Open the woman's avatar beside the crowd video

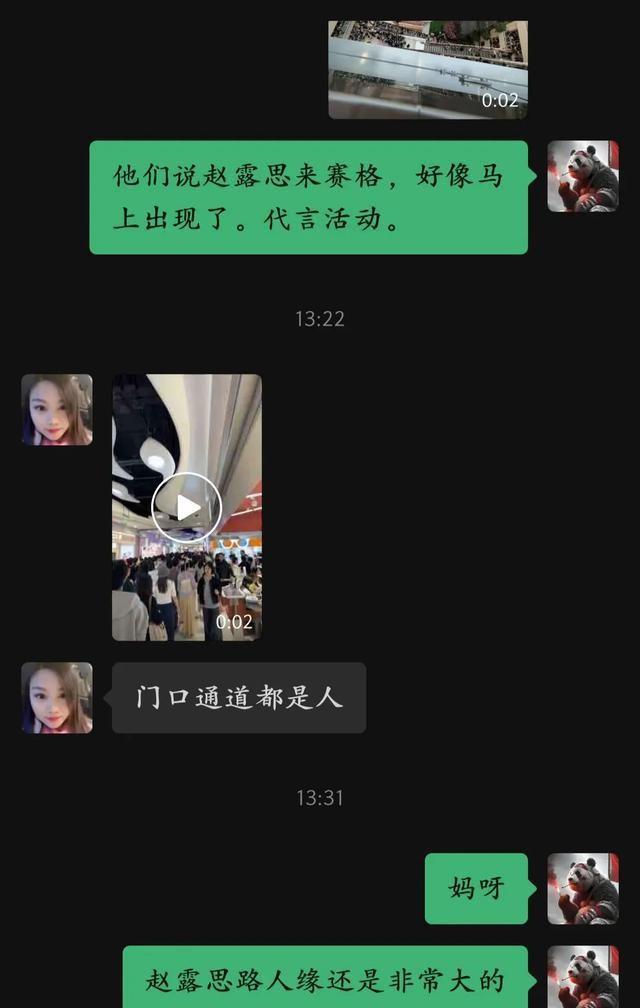57,410
